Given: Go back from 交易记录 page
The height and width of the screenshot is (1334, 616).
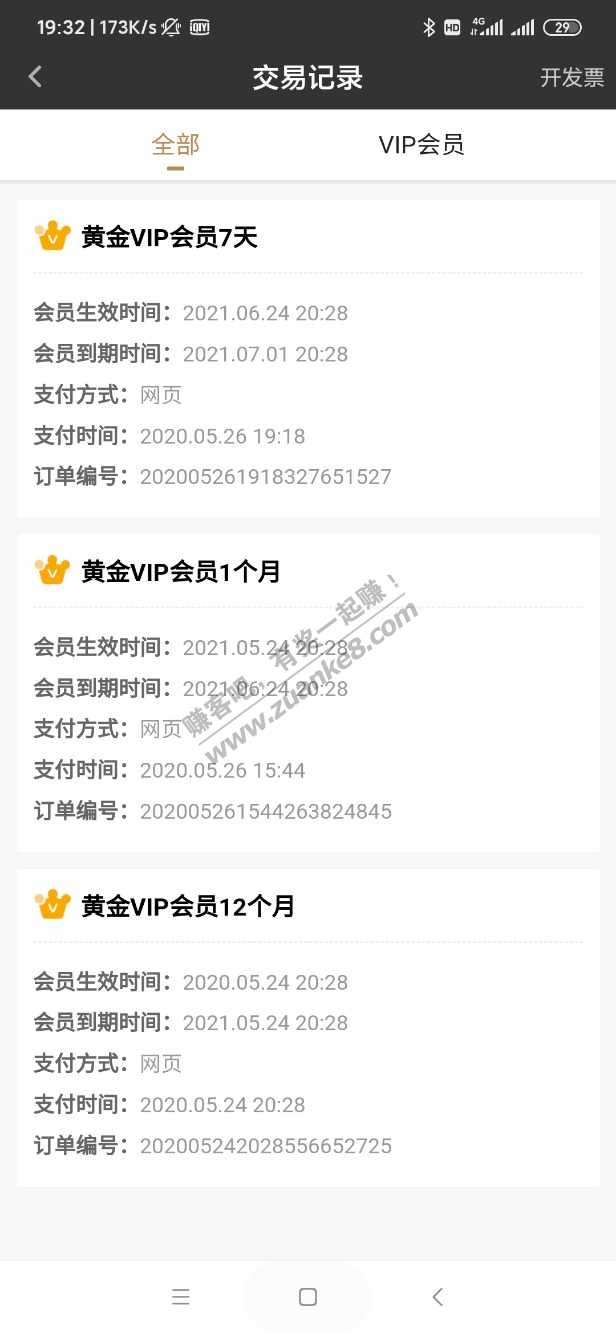Looking at the screenshot, I should tap(36, 77).
